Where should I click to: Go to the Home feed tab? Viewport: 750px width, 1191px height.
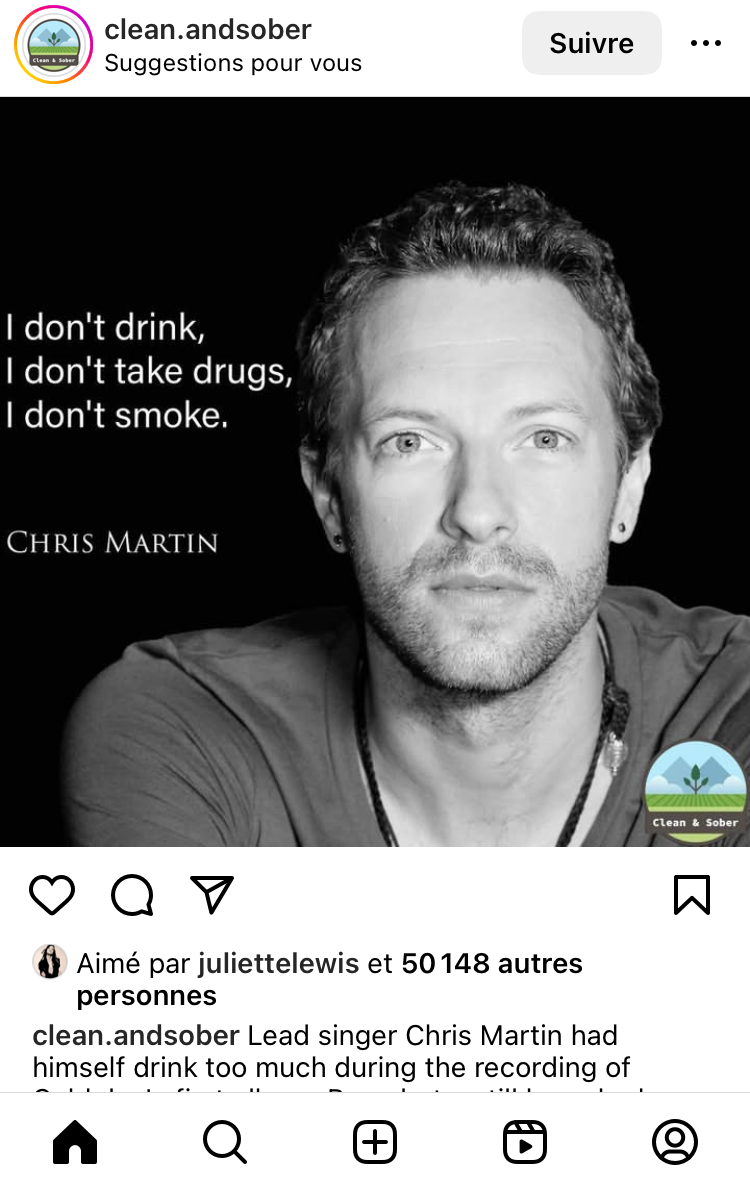(75, 1142)
